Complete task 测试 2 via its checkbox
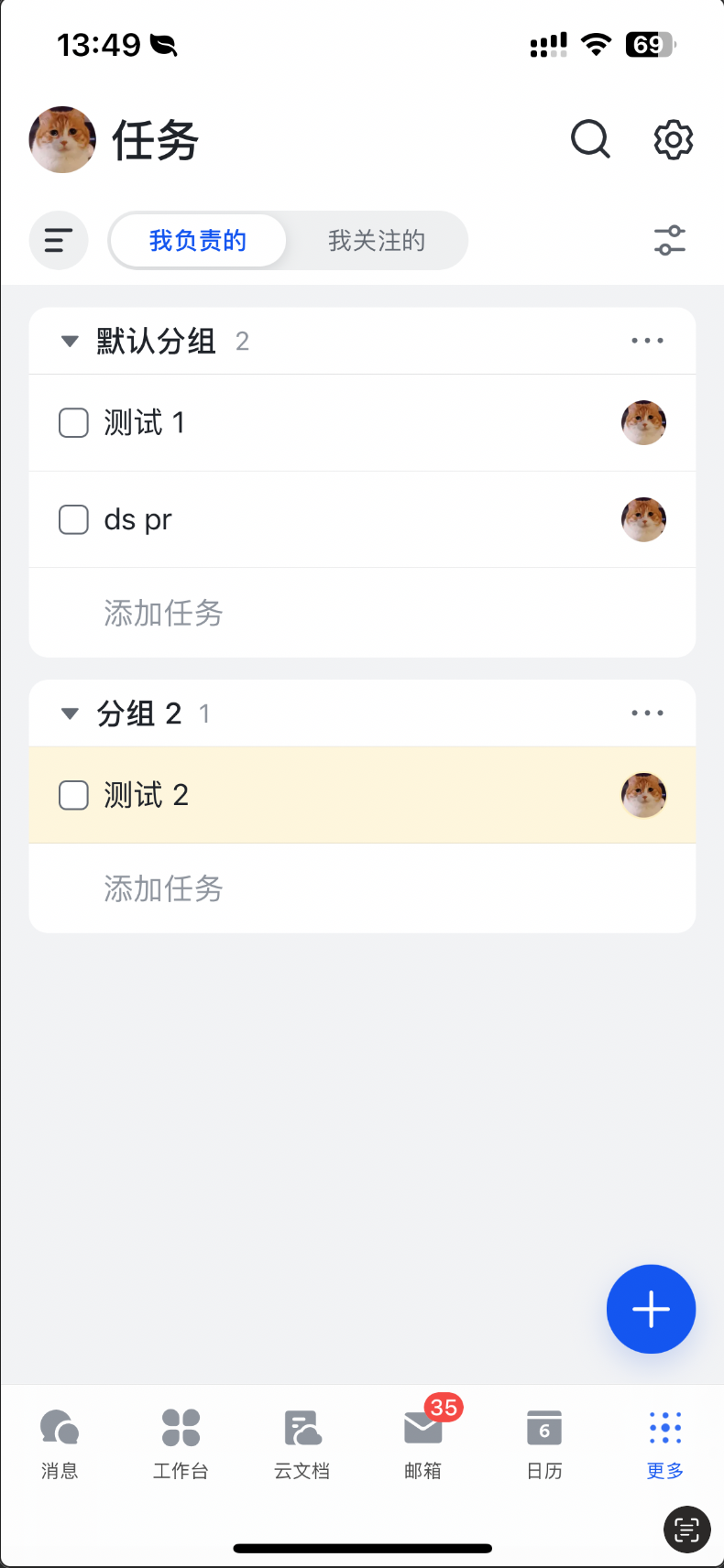This screenshot has width=724, height=1568. (x=72, y=795)
